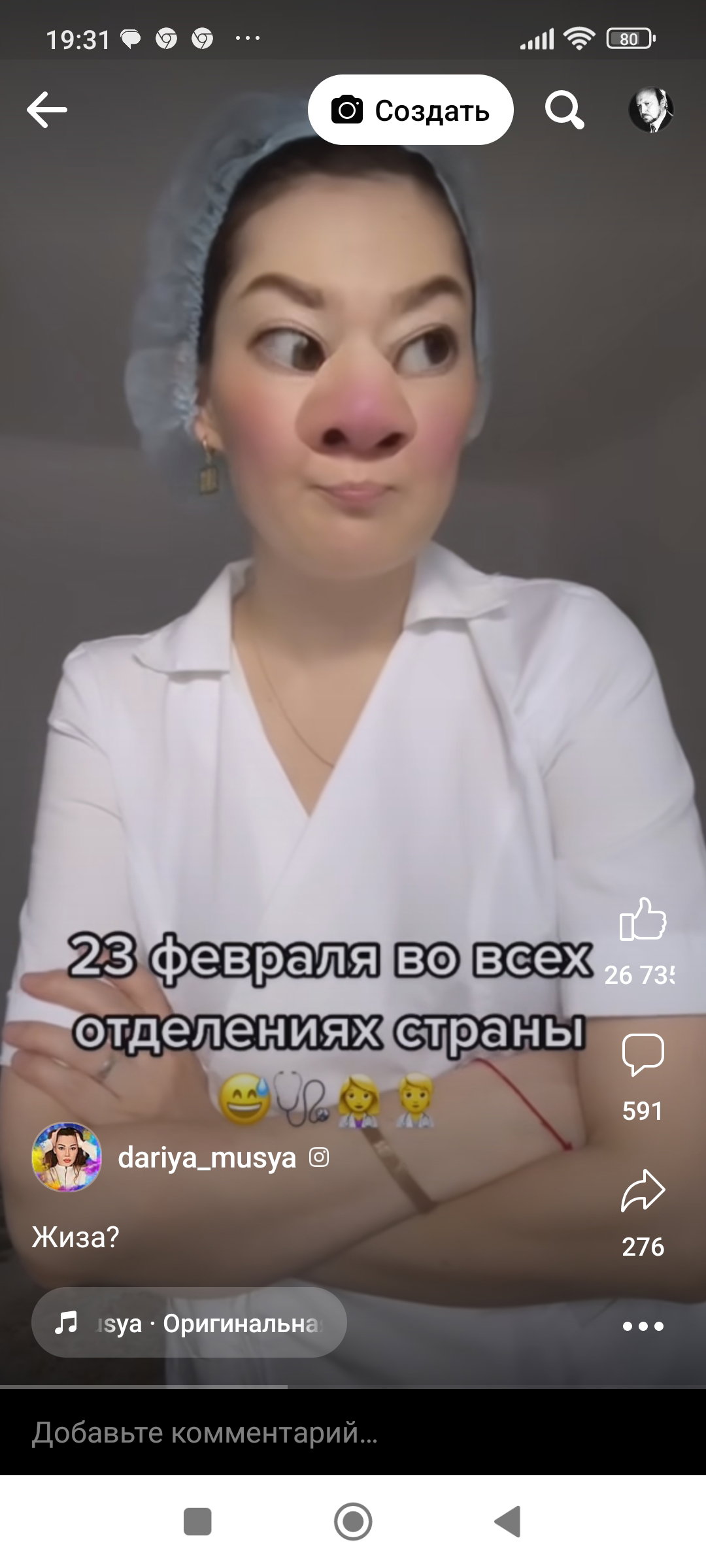Open the comments via the speech bubble icon
706x1568 pixels.
coord(643,1054)
